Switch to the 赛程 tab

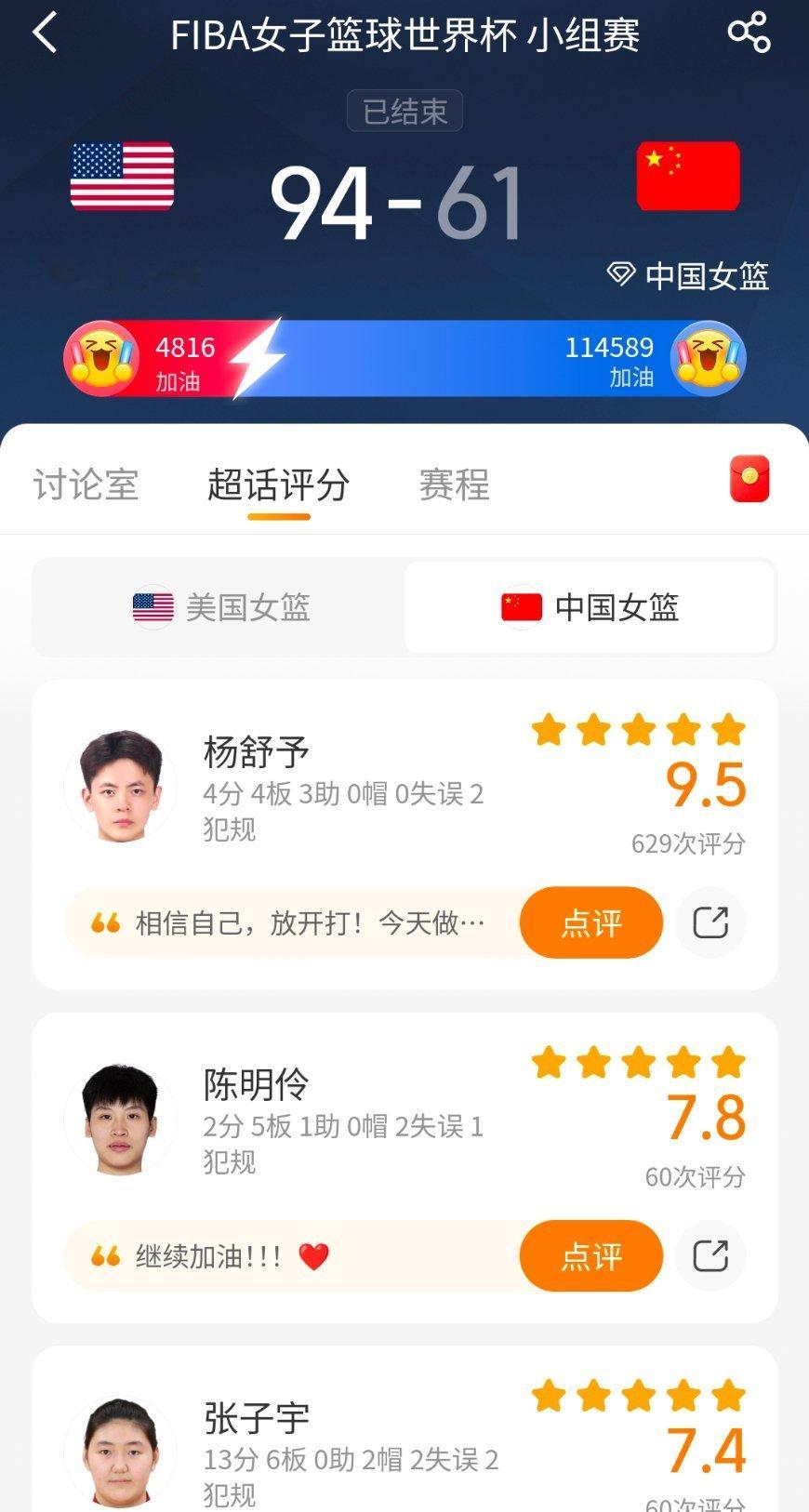[x=454, y=484]
